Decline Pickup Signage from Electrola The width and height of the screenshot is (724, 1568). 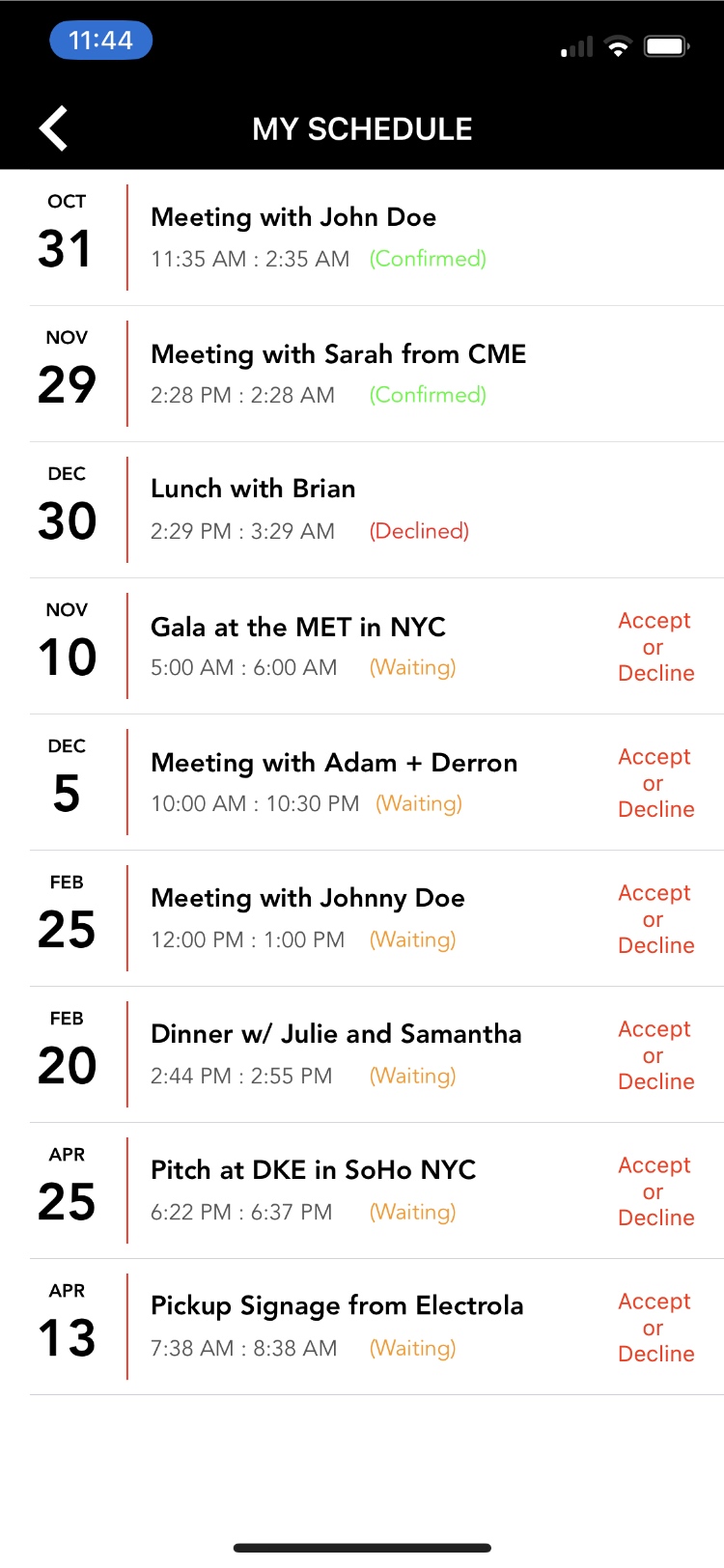[655, 1354]
